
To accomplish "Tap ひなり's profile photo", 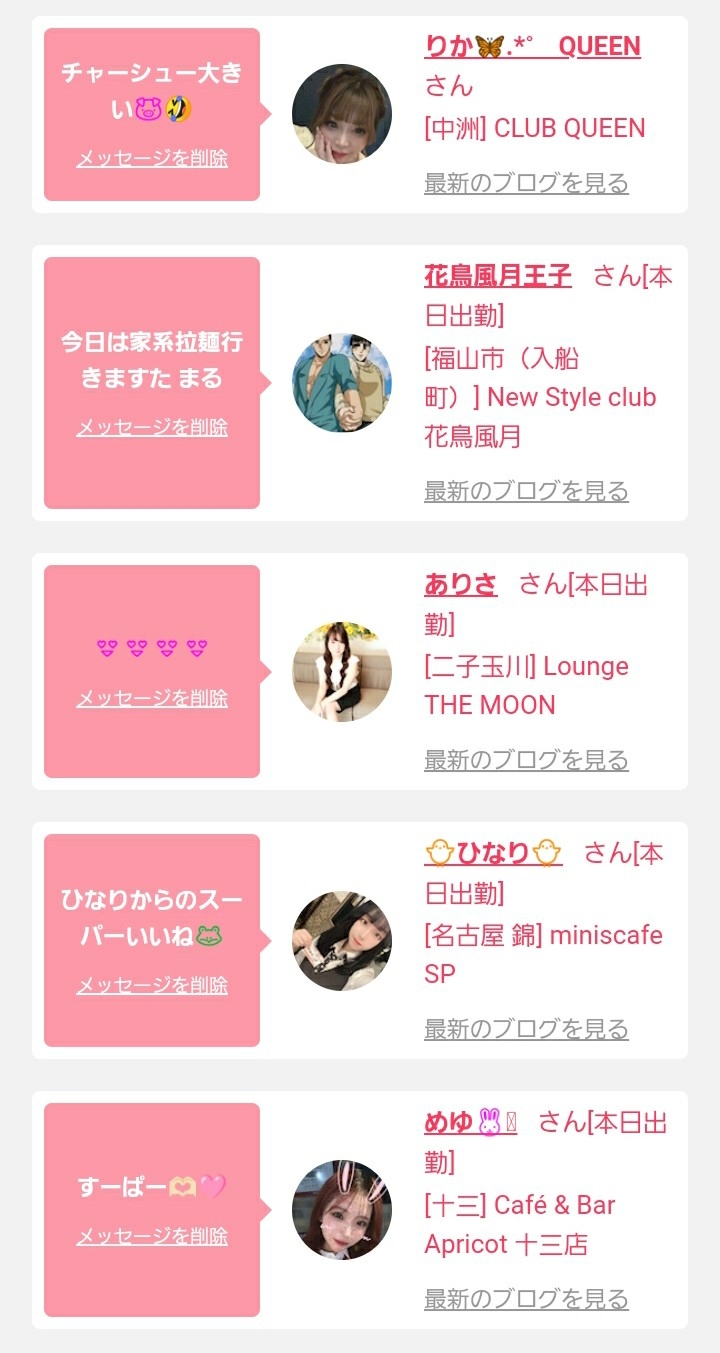I will coord(342,941).
